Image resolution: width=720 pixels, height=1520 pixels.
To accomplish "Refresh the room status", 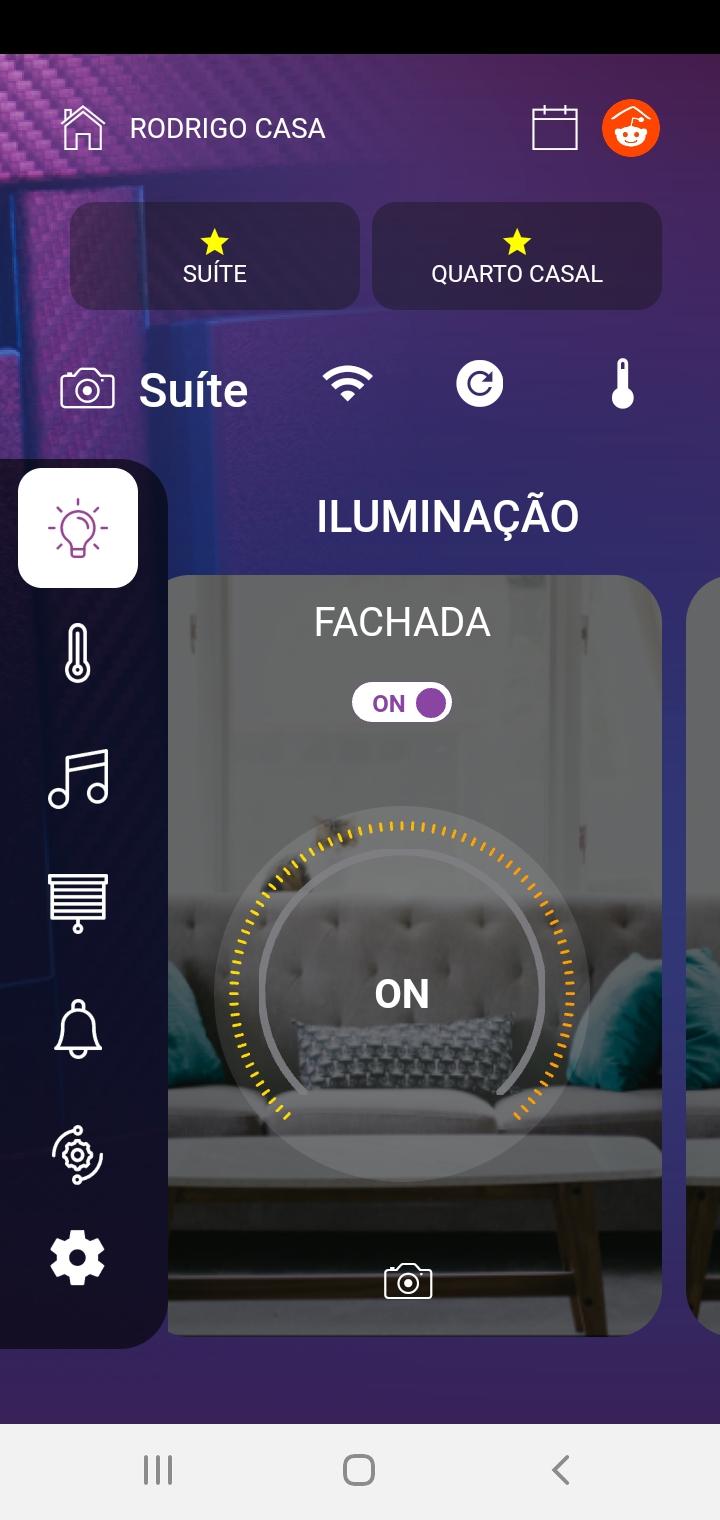I will point(480,384).
